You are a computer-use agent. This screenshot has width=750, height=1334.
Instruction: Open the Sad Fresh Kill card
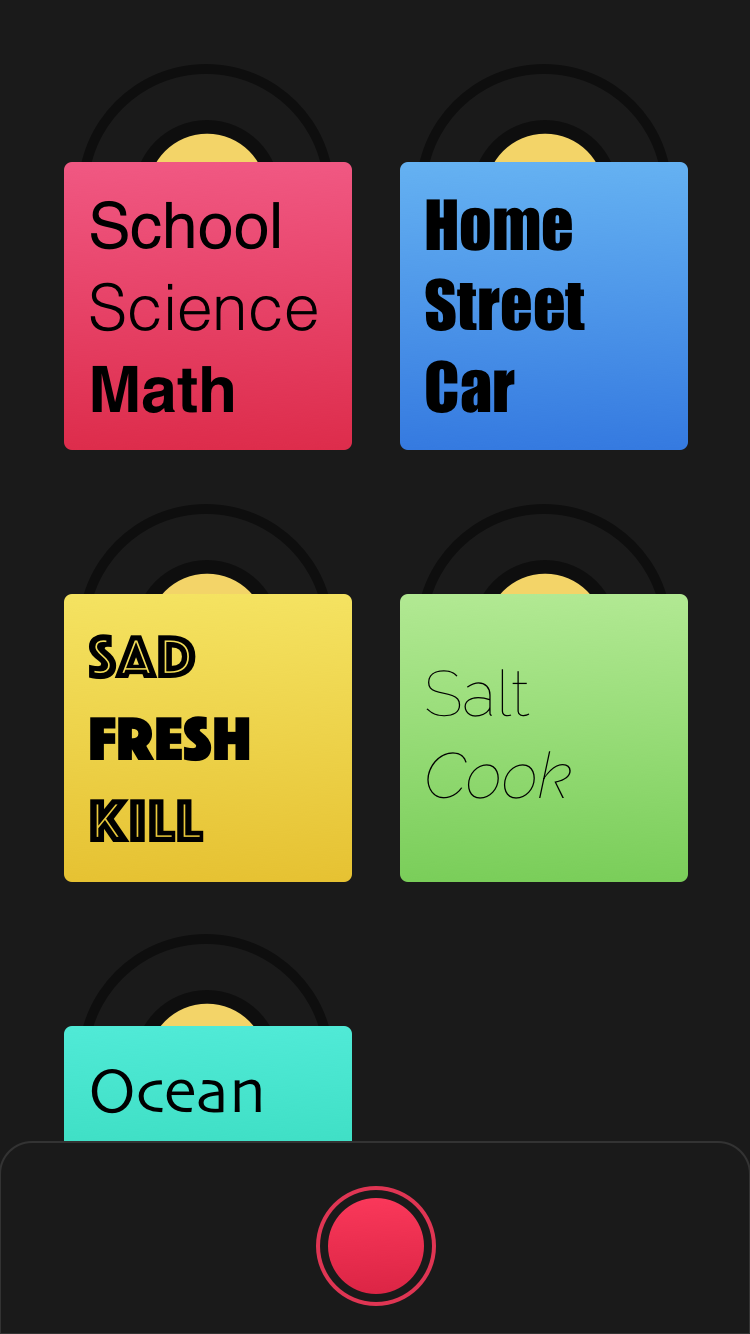coord(208,738)
